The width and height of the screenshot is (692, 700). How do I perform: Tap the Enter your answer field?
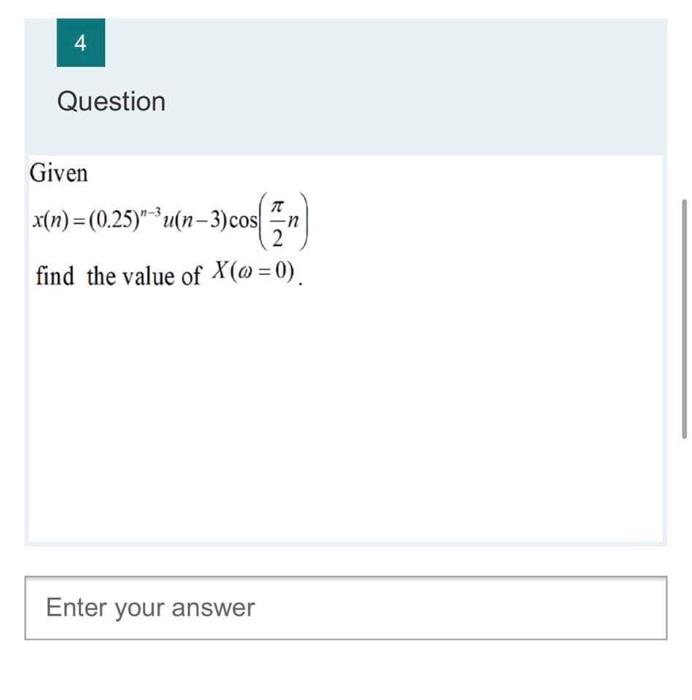(345, 608)
